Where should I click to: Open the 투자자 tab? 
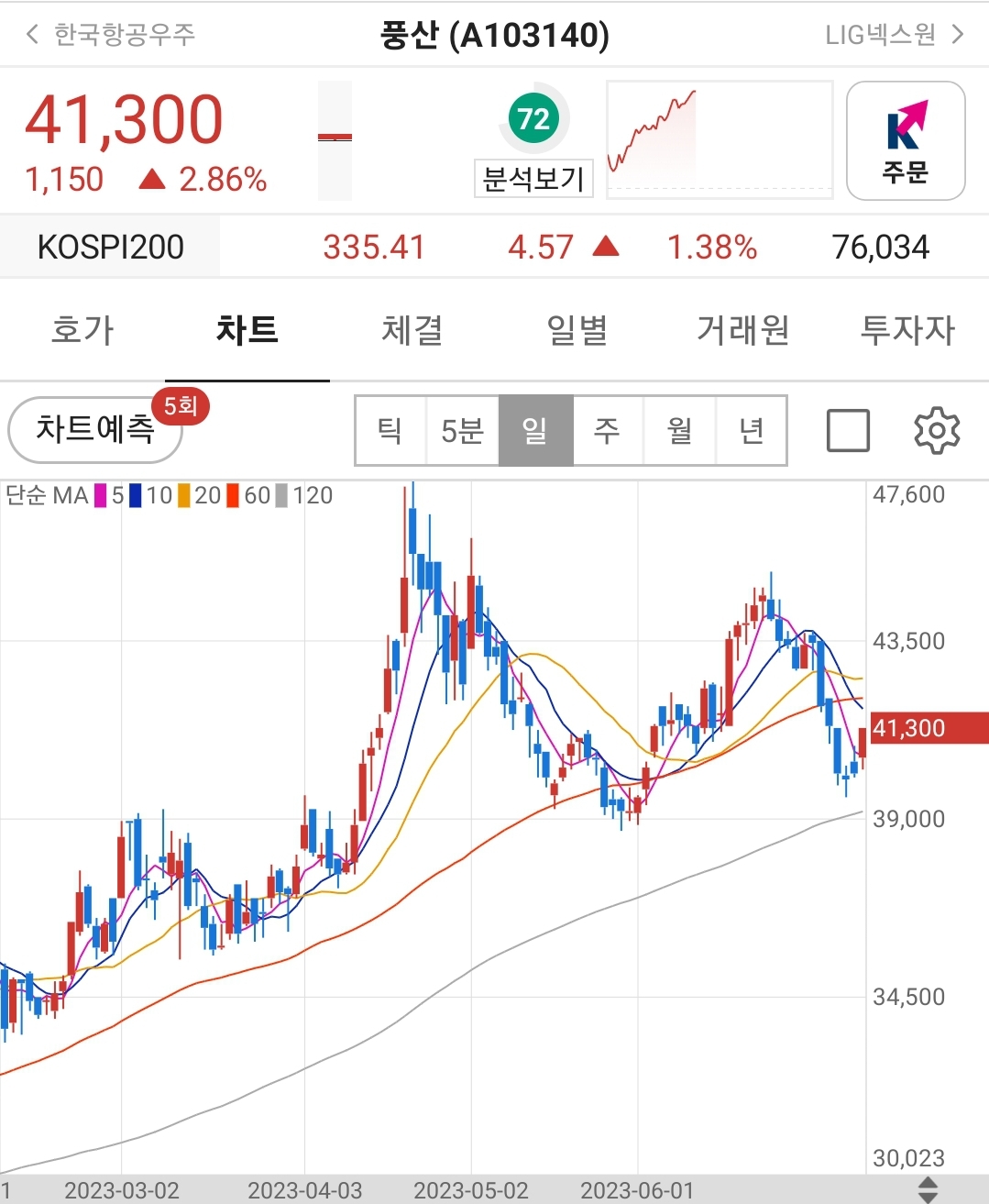click(907, 331)
